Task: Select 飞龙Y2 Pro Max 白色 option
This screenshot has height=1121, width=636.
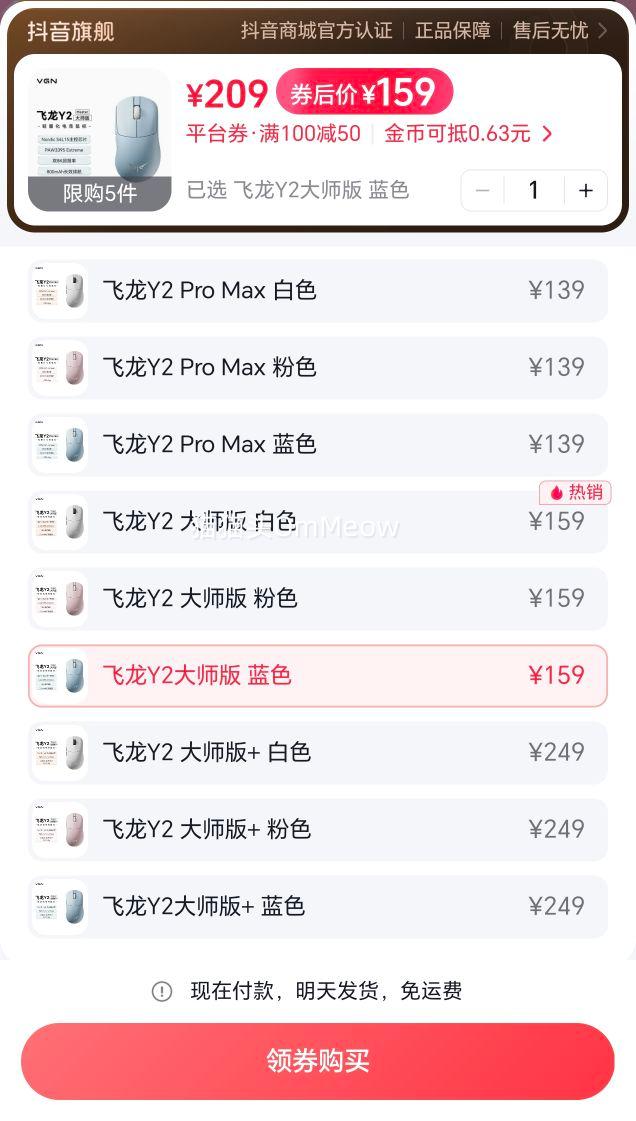Action: (x=317, y=290)
